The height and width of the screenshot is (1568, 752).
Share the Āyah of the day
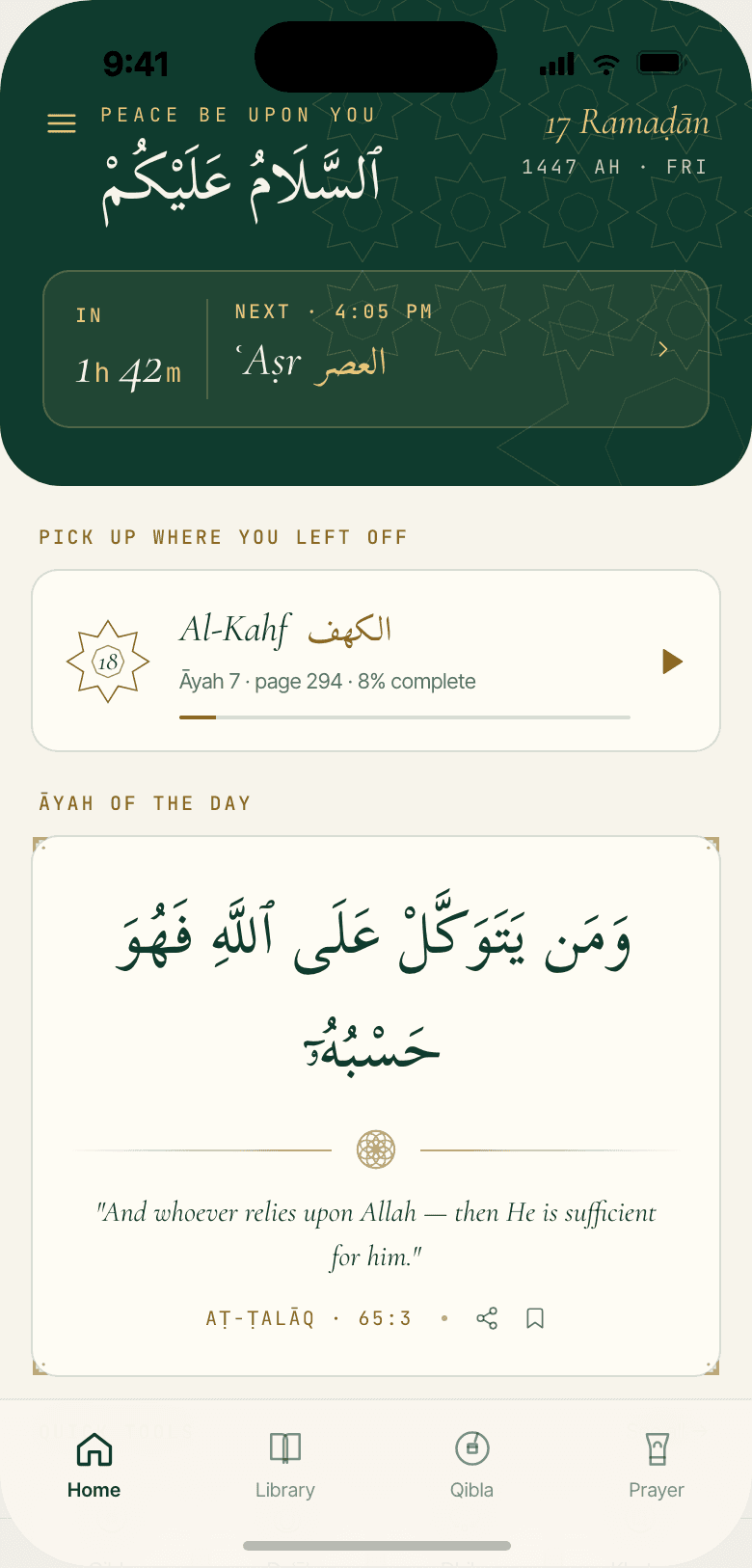click(x=487, y=1318)
